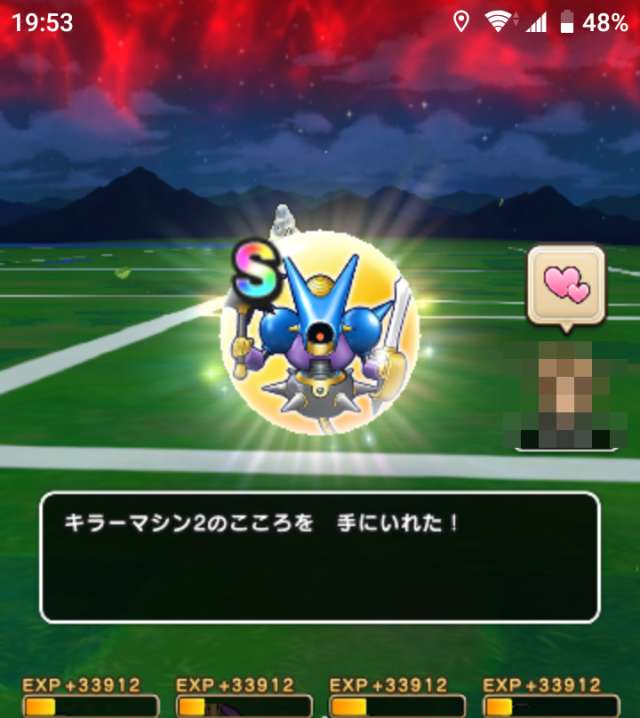Tap the message box to continue

pos(319,557)
